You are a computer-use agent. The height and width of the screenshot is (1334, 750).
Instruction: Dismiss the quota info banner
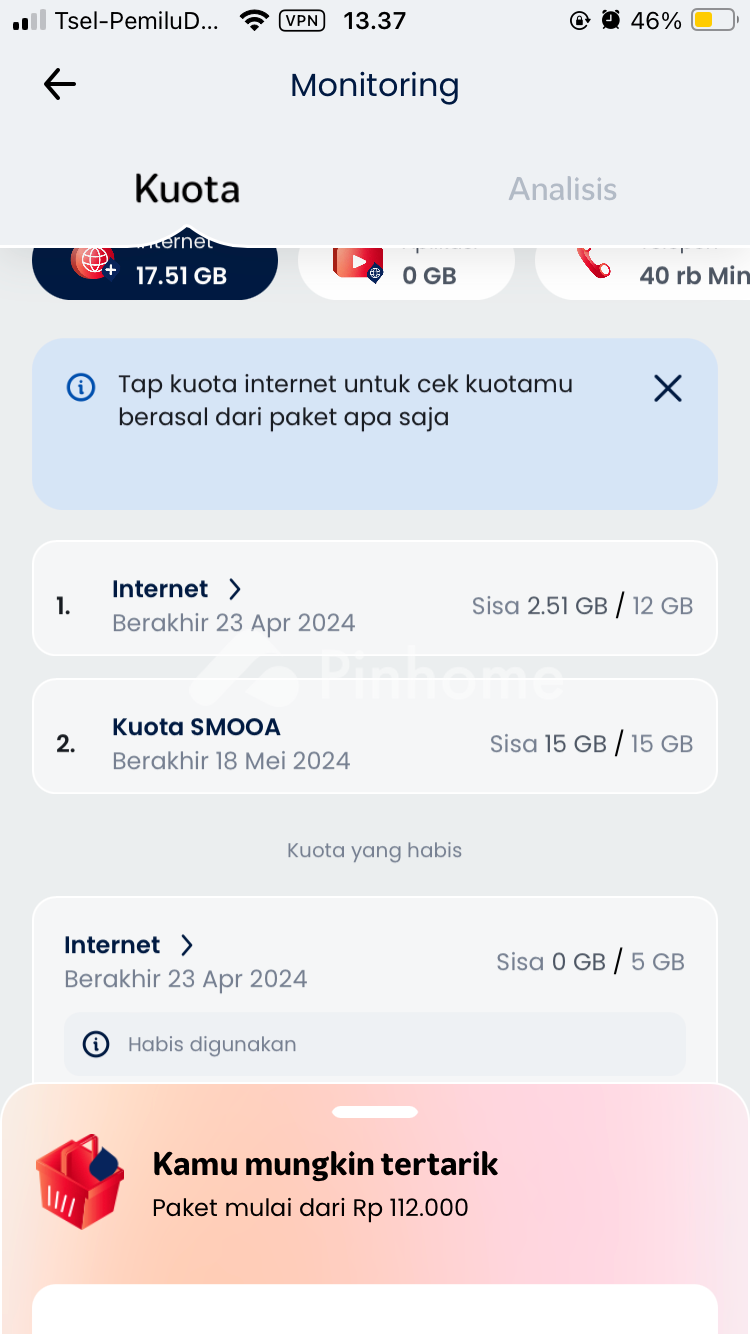[667, 389]
